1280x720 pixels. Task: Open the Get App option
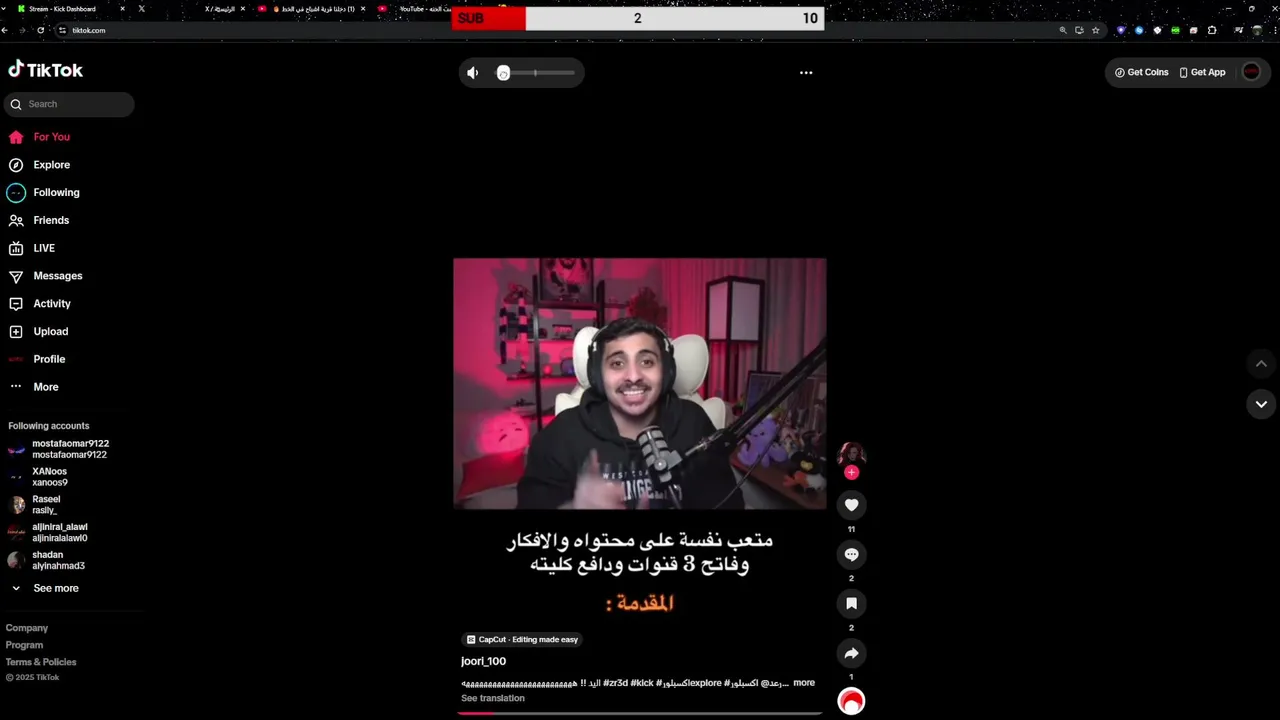pyautogui.click(x=1202, y=72)
